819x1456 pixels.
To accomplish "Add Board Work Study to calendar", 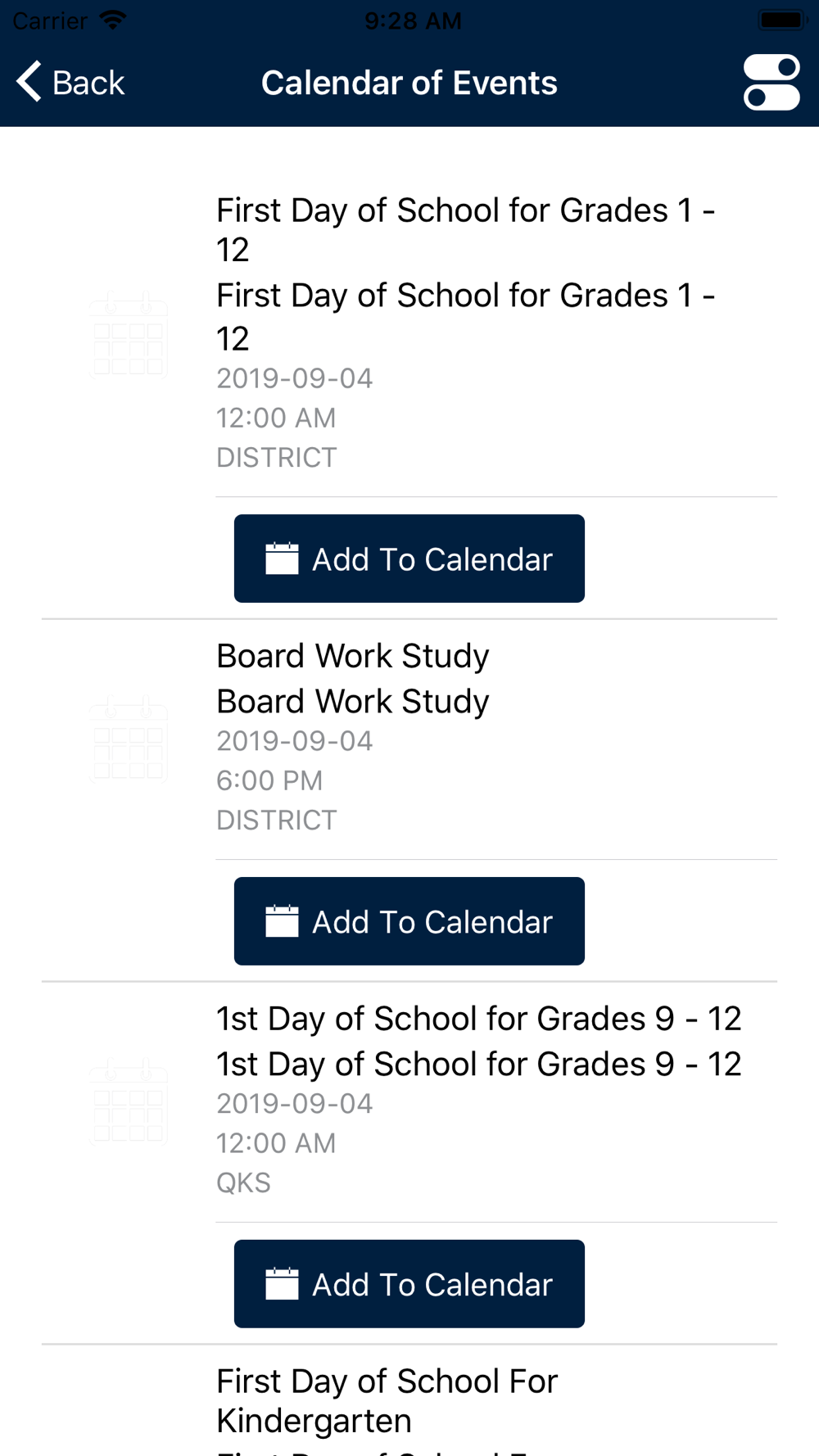I will 409,921.
